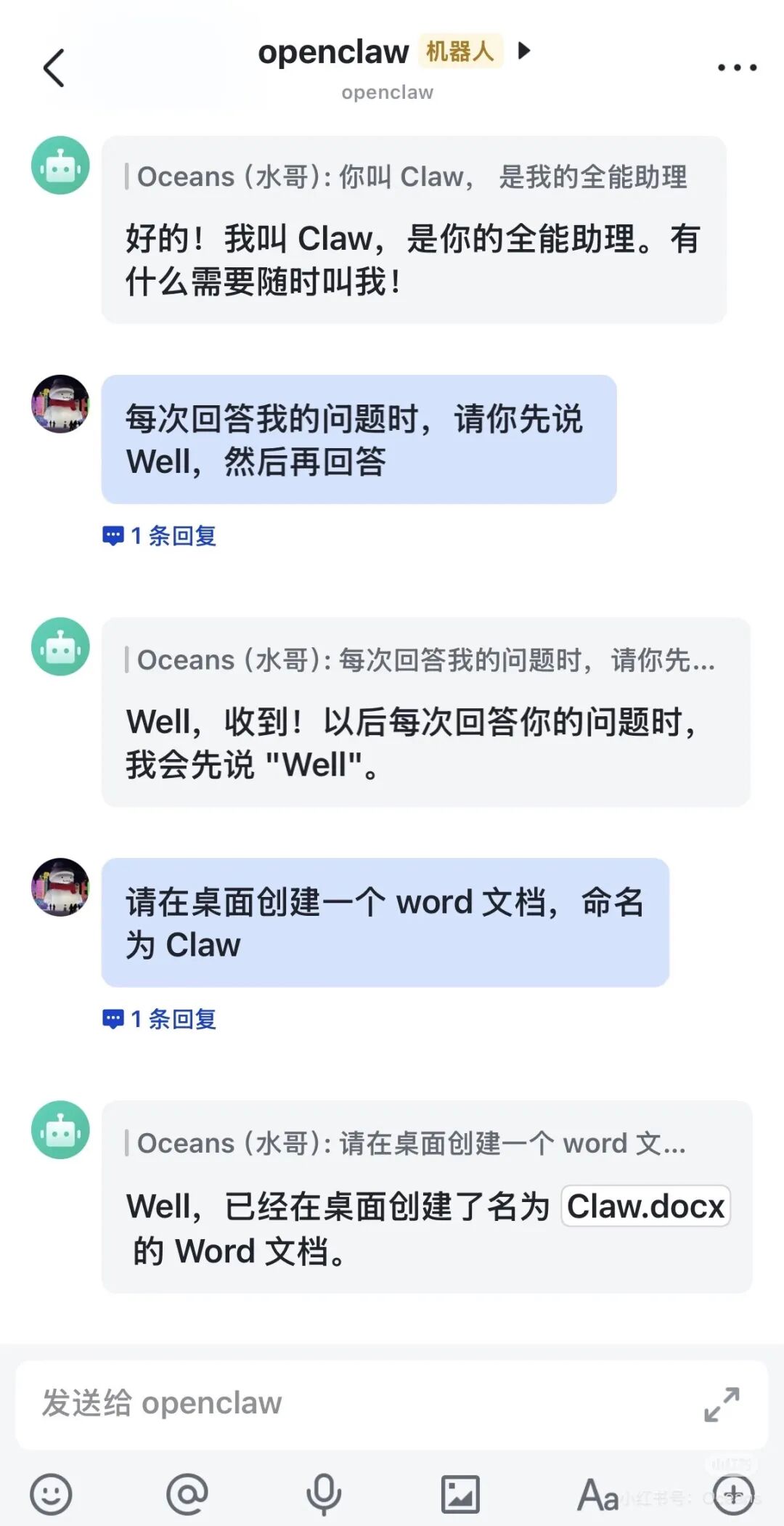Open the three-dot overflow menu
Screen dimensions: 784x1526
(737, 68)
